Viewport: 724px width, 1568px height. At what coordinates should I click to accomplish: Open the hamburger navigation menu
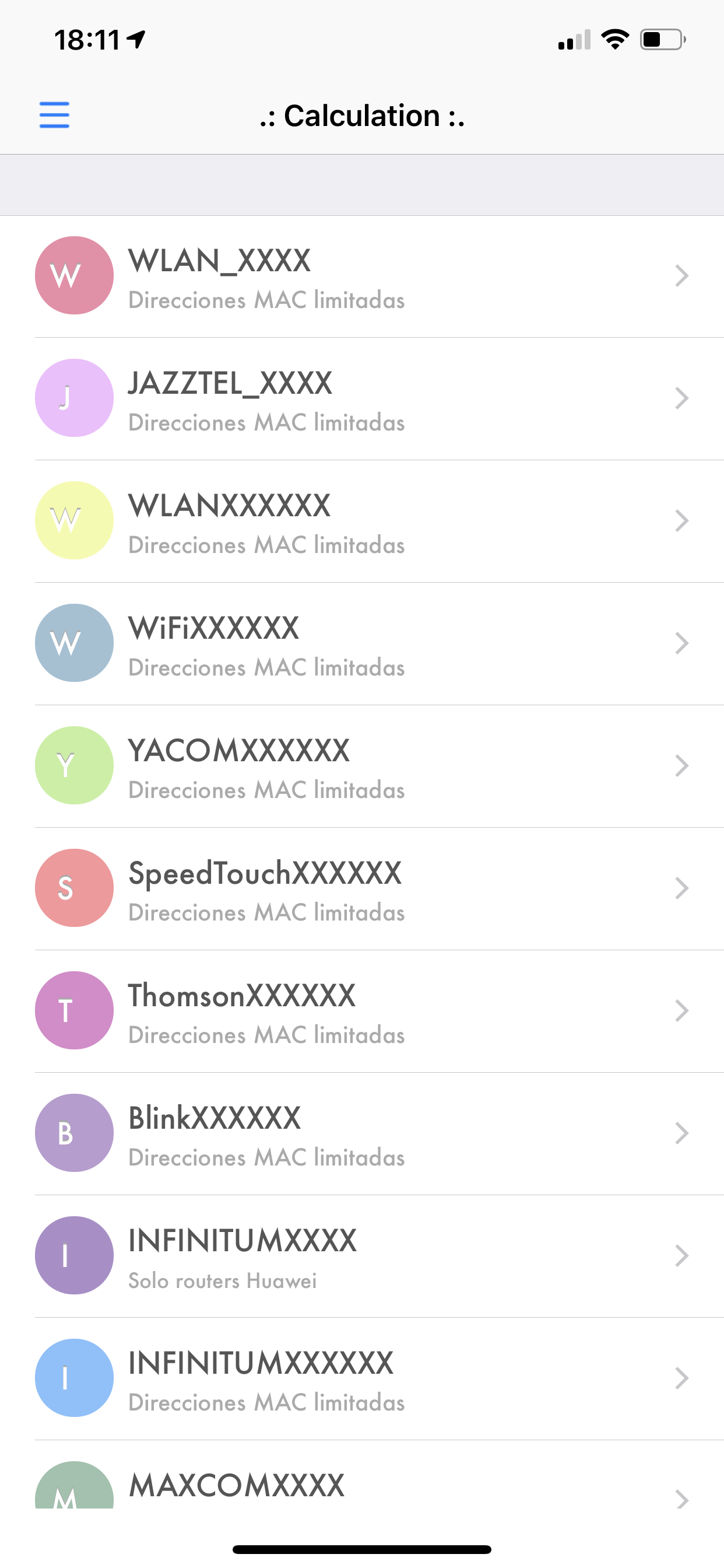(54, 115)
